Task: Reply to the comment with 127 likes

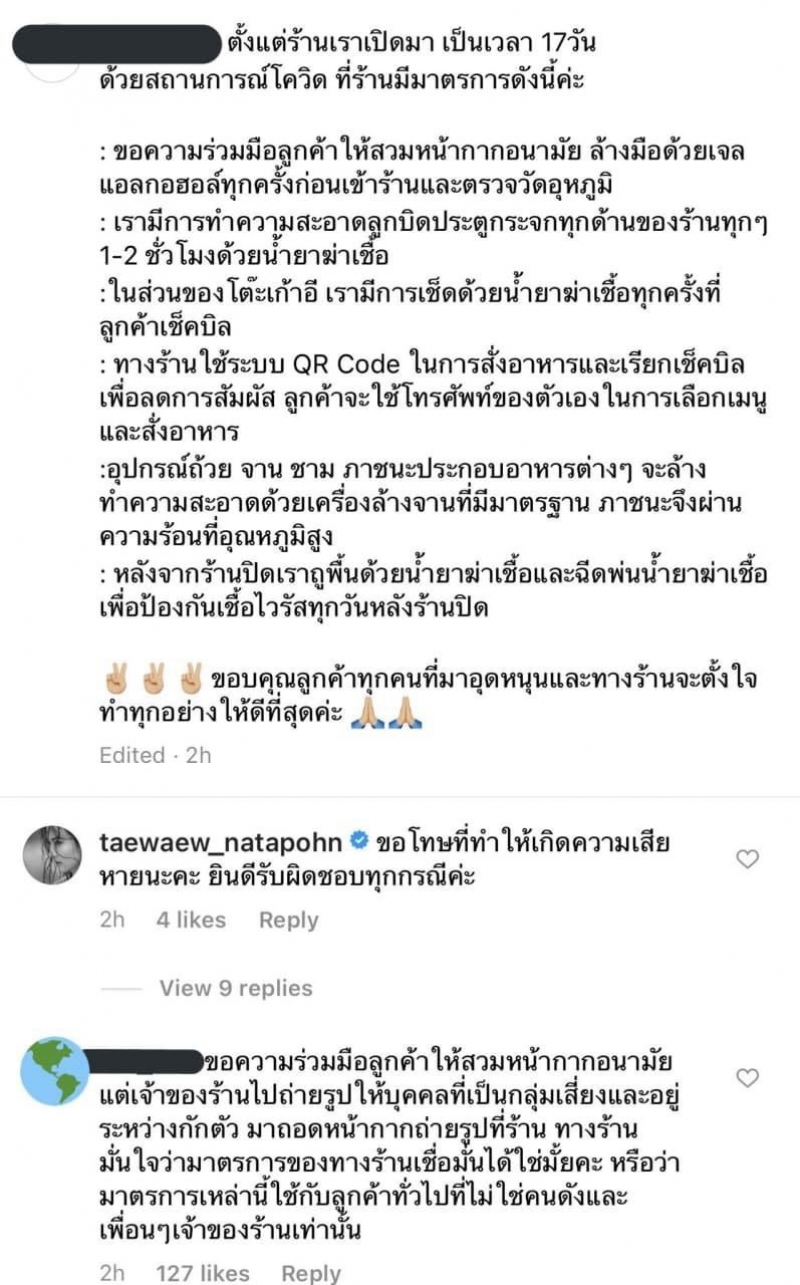Action: click(x=311, y=1272)
